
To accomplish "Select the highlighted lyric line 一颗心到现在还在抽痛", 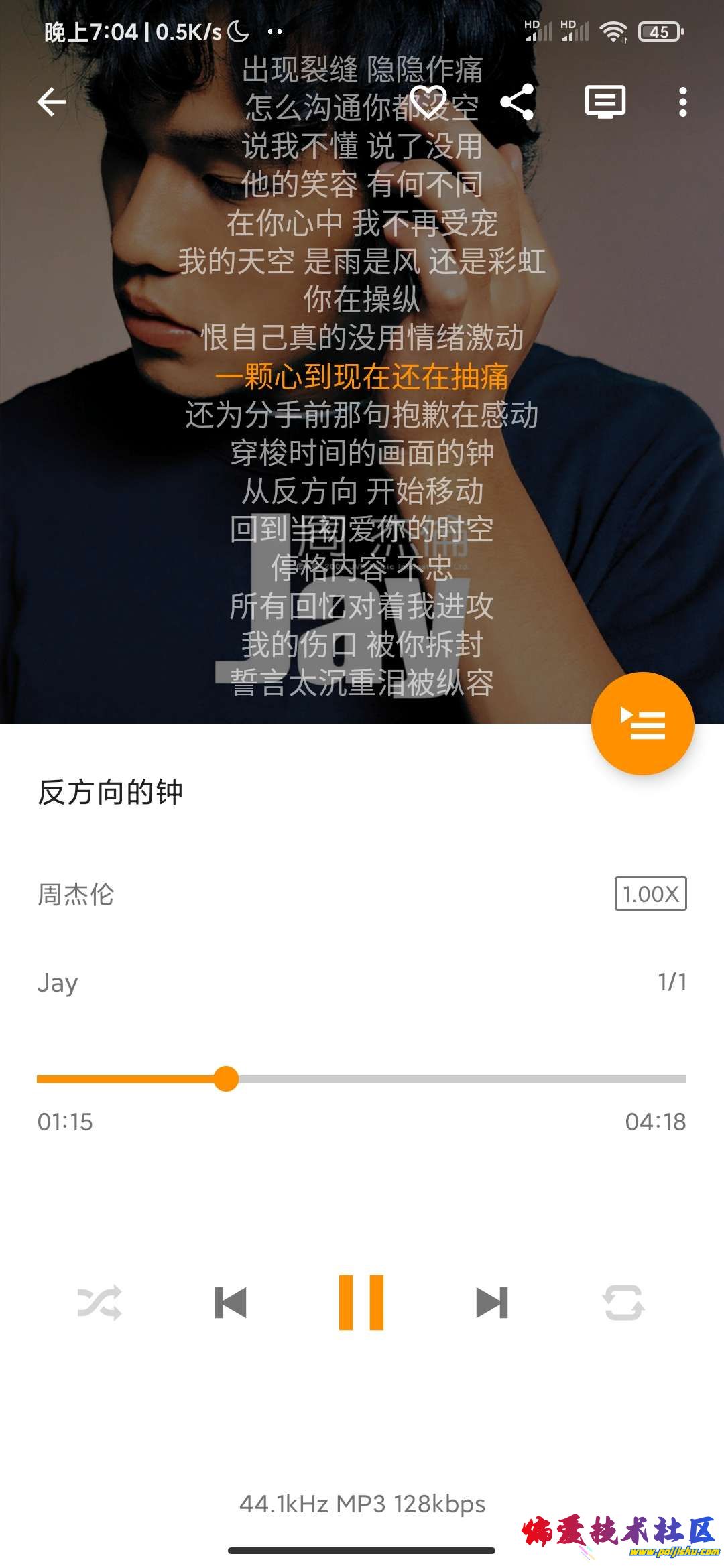I will pos(362,377).
